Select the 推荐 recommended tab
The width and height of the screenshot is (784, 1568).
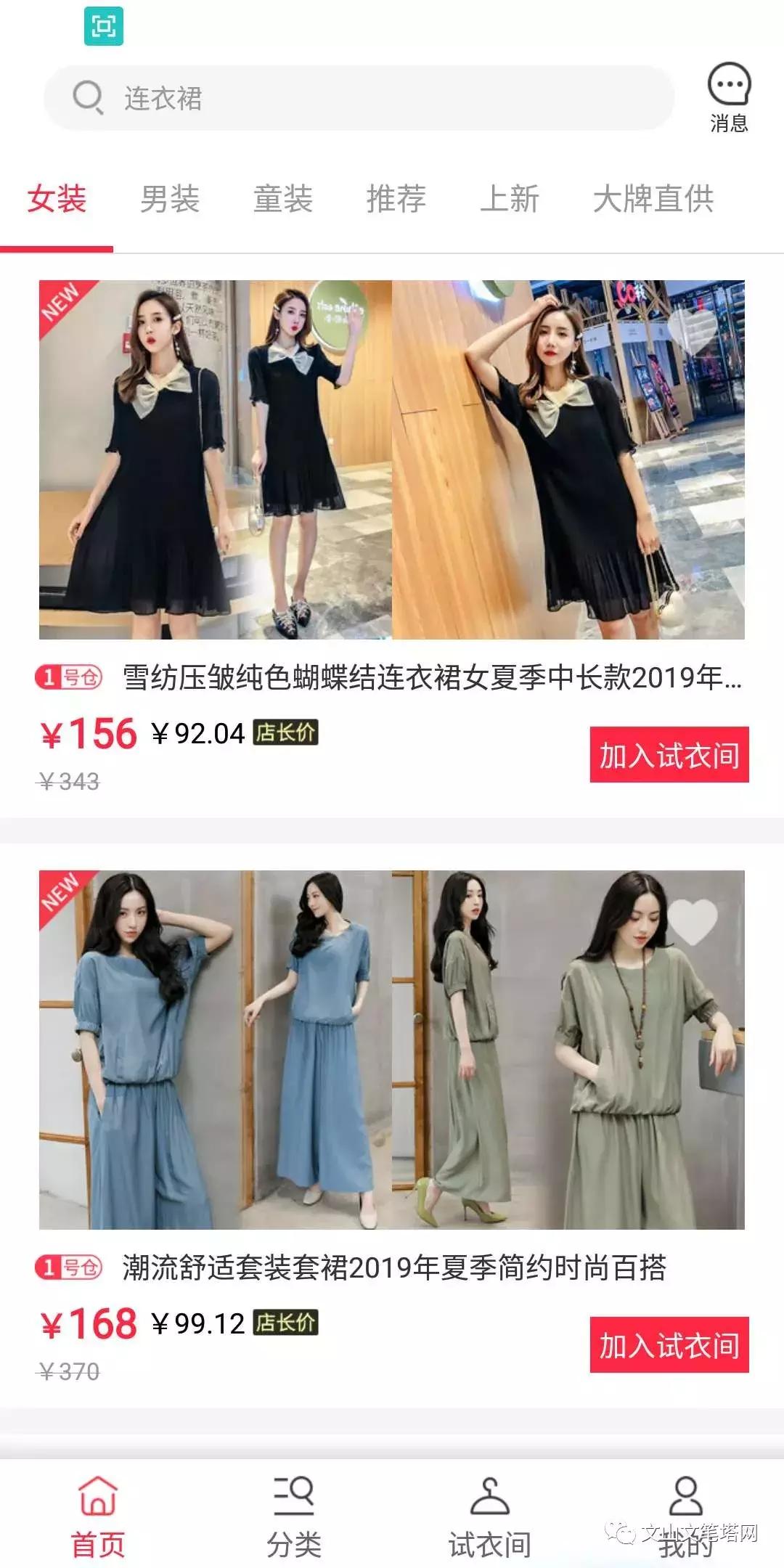coord(396,200)
